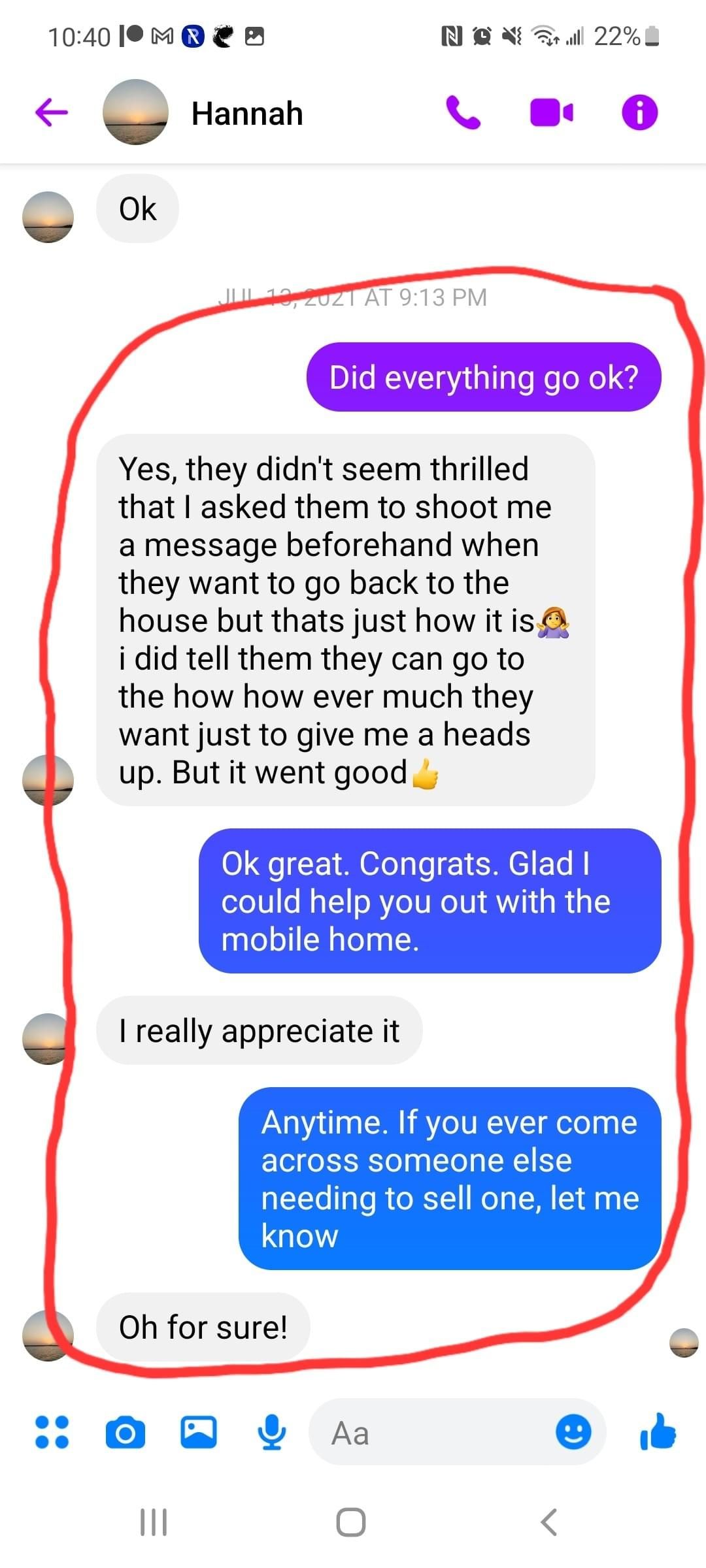Start a video call with Hannah

coord(551,112)
